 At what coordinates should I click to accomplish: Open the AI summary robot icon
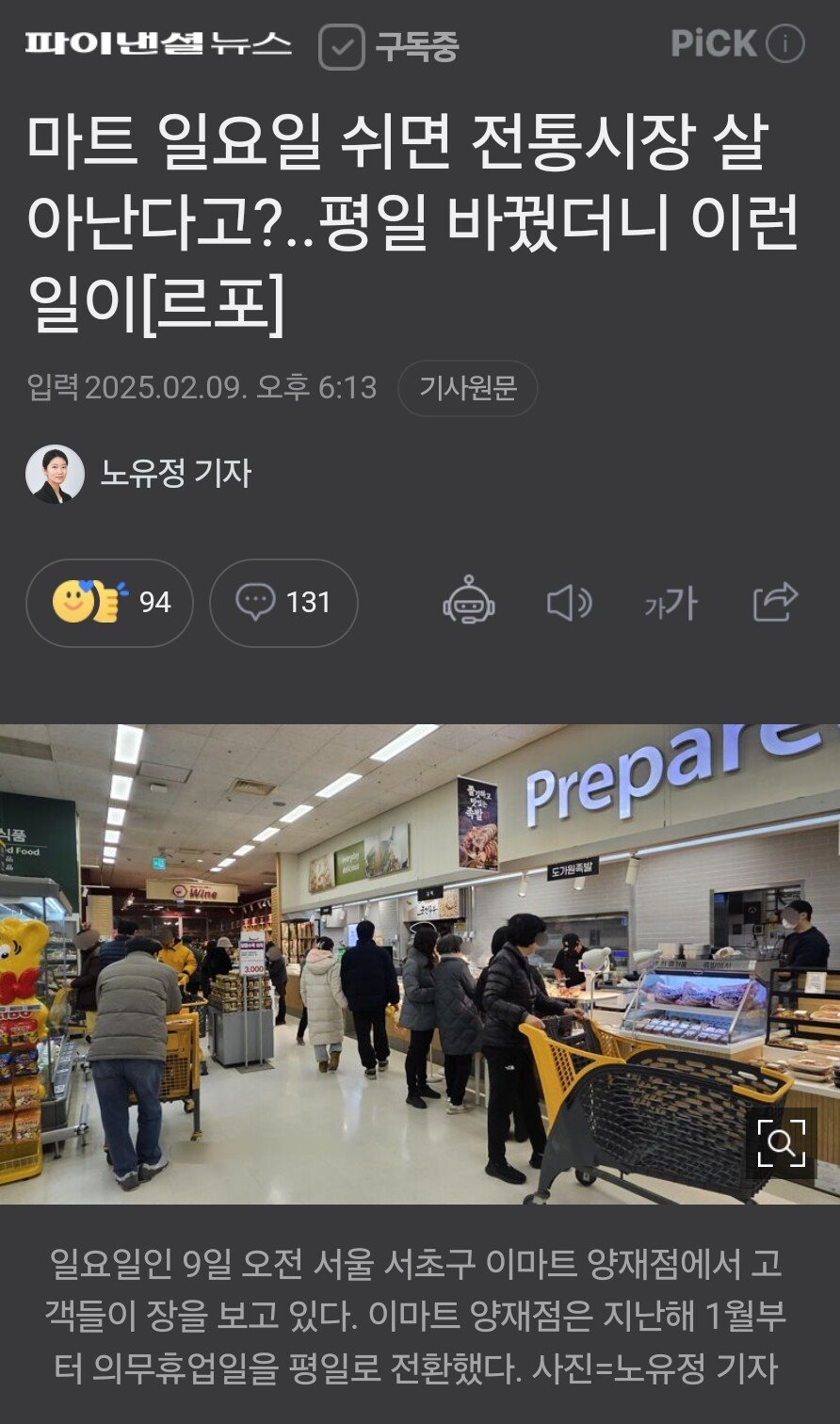point(468,602)
